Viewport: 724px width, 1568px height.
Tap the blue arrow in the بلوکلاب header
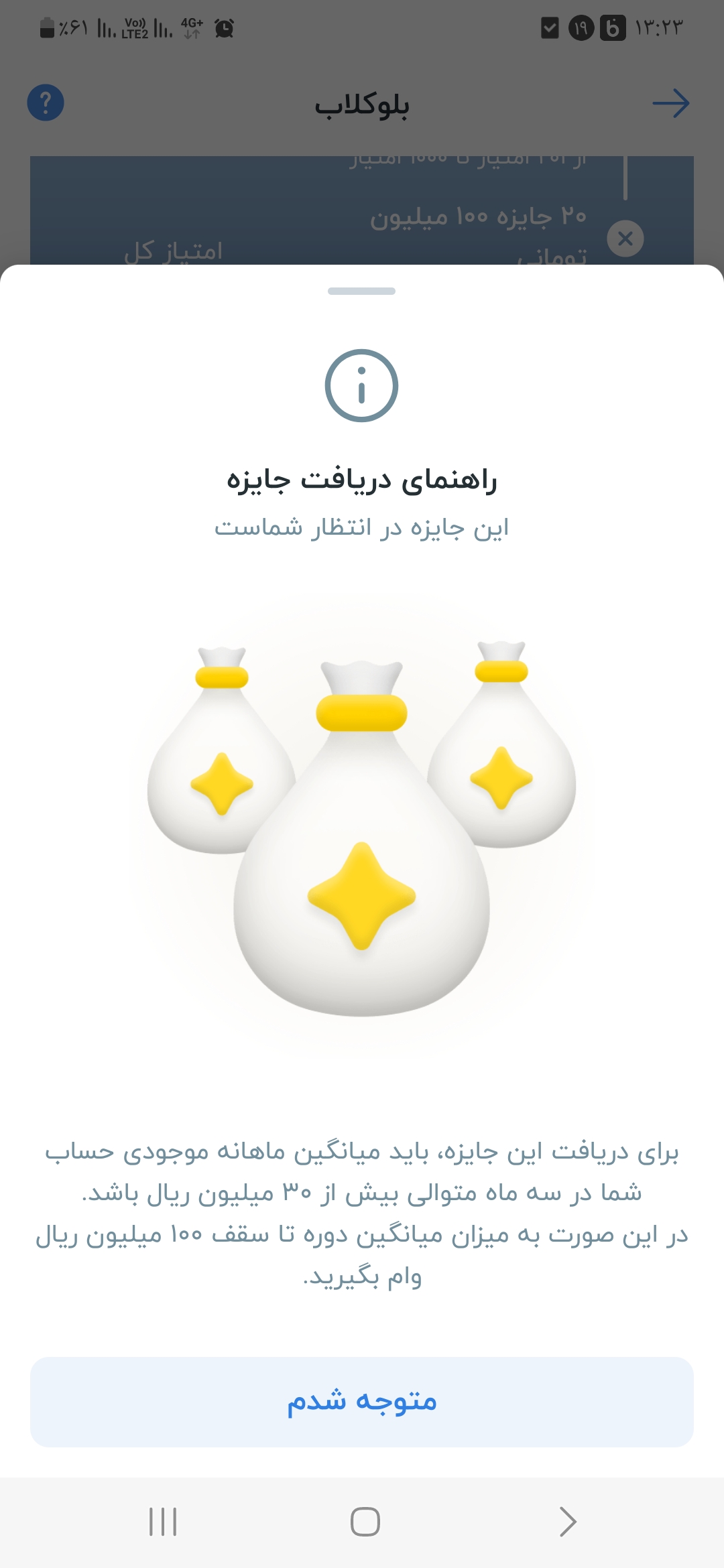click(x=671, y=103)
